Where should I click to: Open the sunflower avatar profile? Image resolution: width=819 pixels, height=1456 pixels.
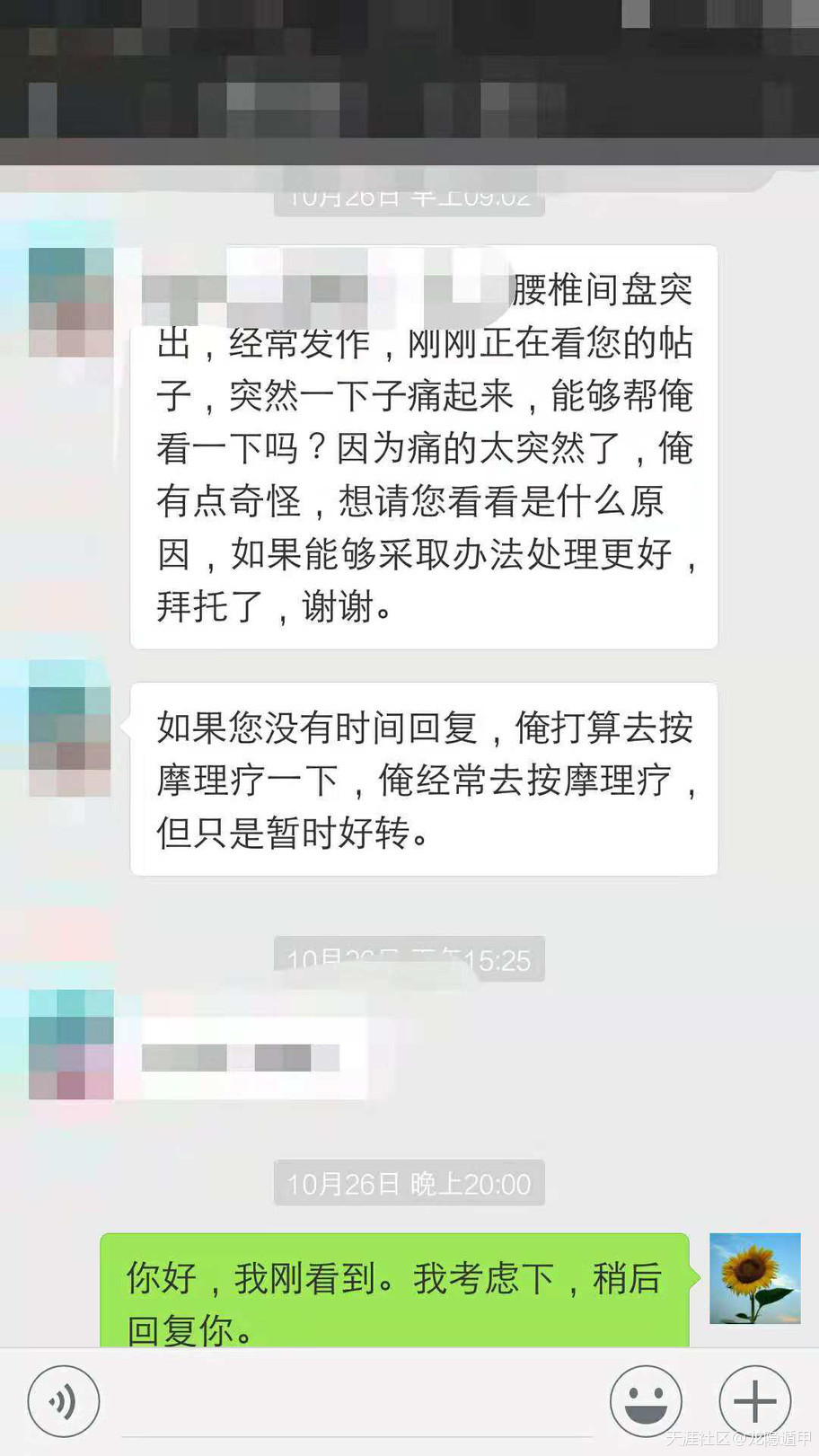(x=754, y=1278)
